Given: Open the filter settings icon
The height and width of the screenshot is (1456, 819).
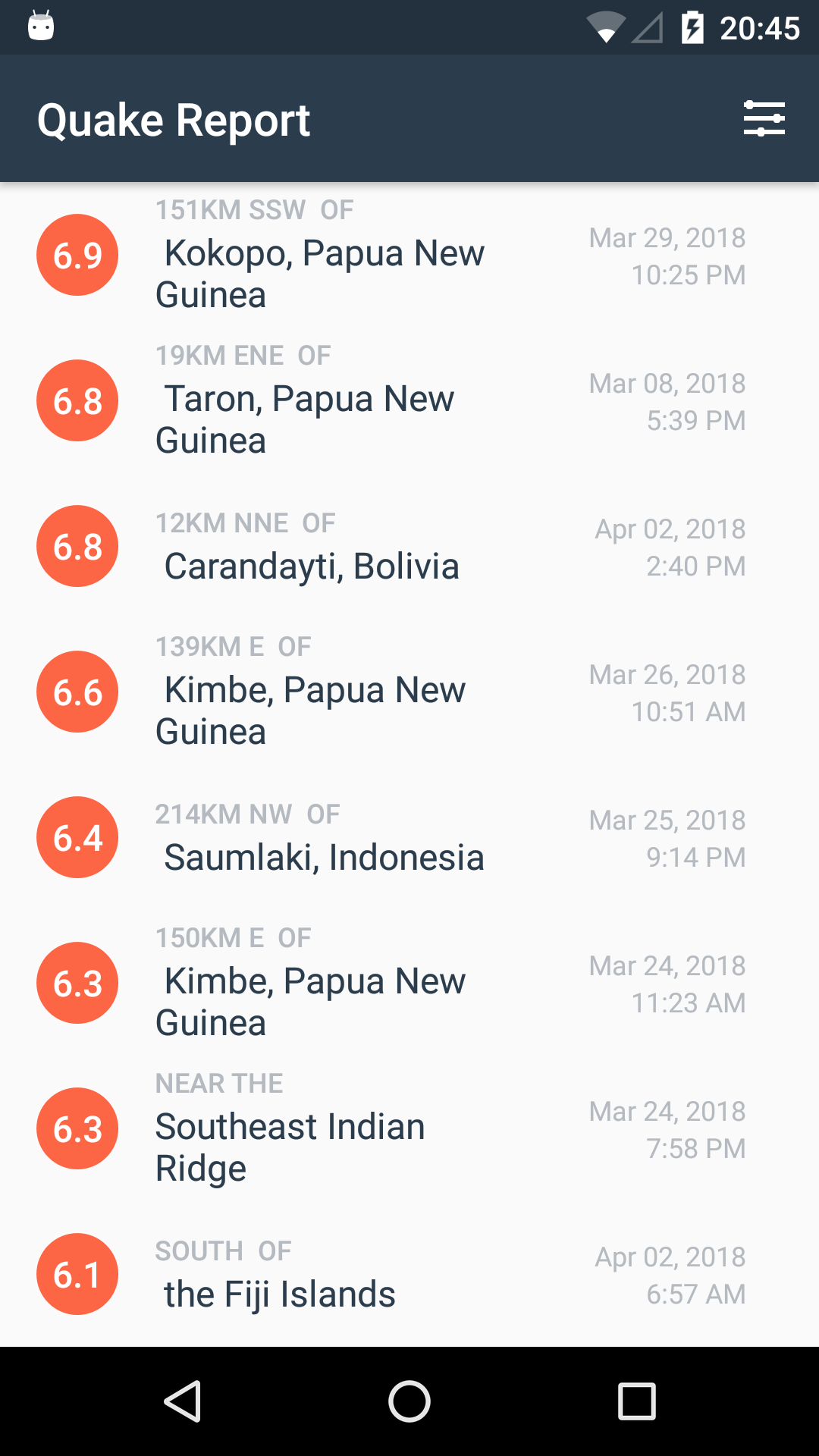Looking at the screenshot, I should pos(764,119).
